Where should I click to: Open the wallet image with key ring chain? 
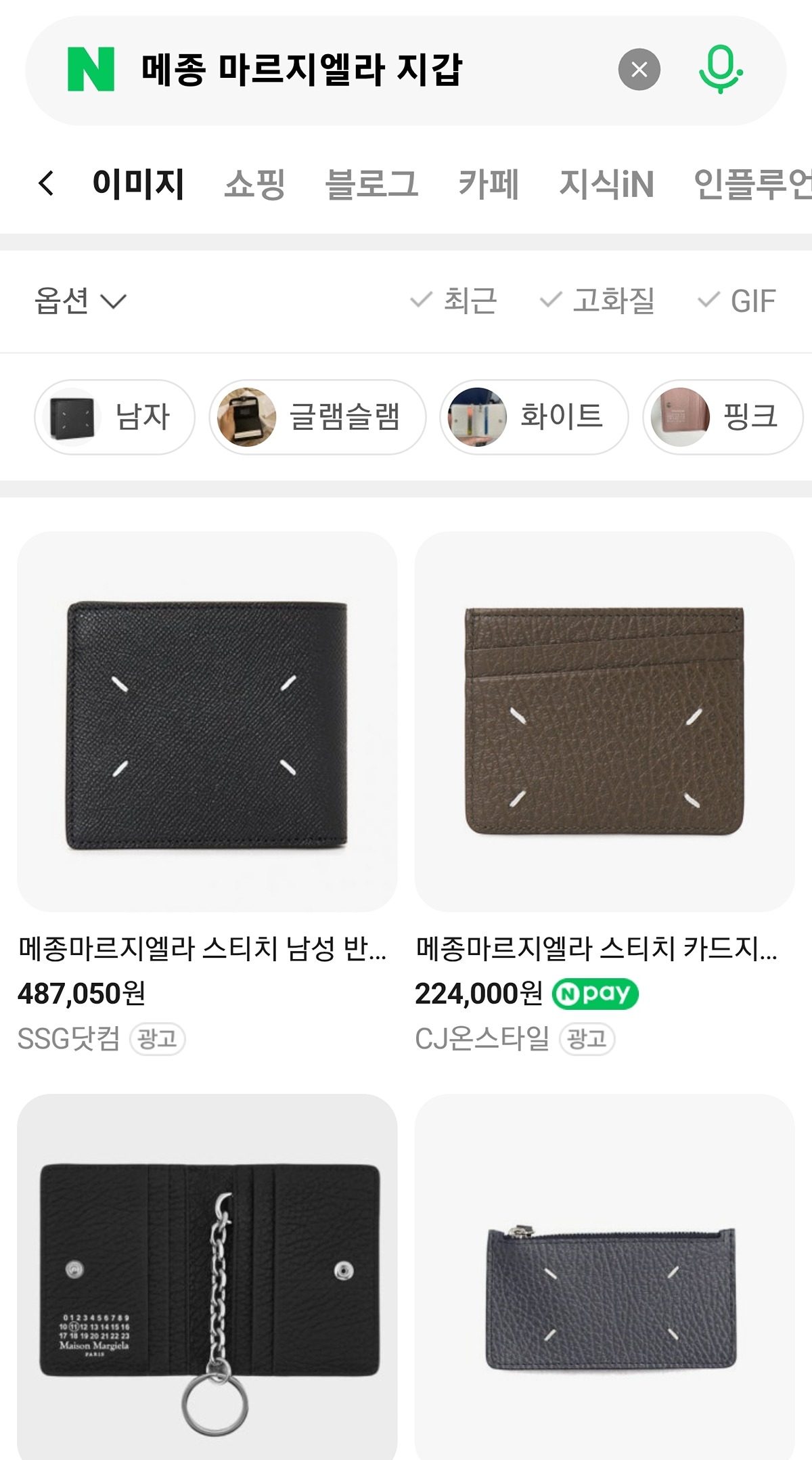coord(207,1276)
